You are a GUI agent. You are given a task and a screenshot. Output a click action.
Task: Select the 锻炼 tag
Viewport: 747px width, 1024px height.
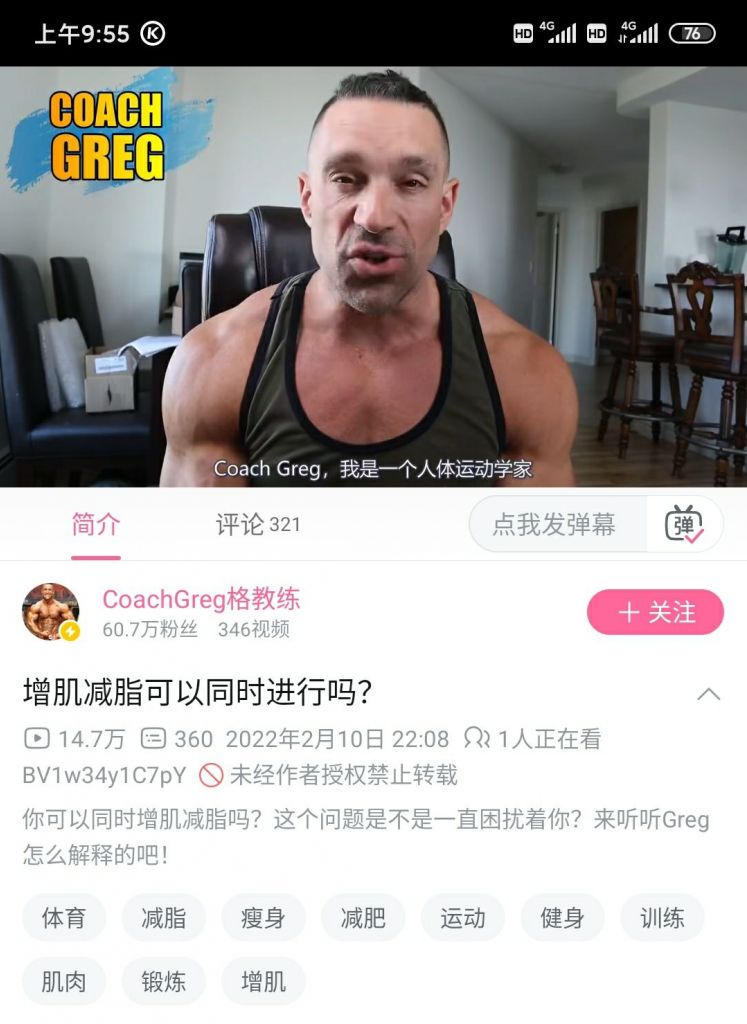point(163,982)
